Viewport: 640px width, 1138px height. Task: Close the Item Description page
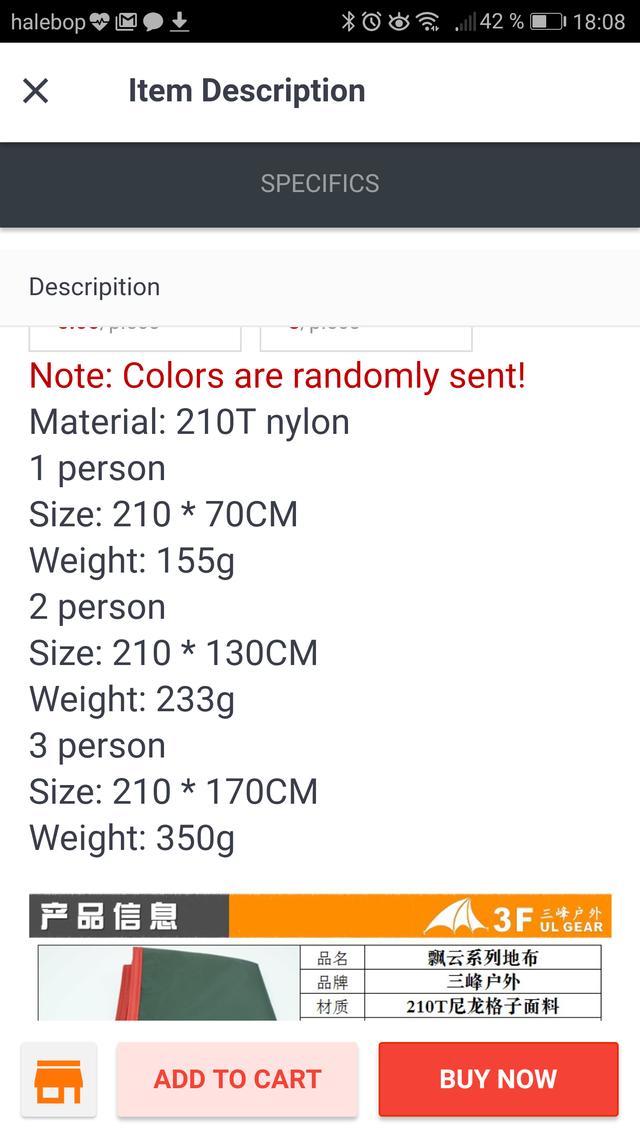coord(36,91)
